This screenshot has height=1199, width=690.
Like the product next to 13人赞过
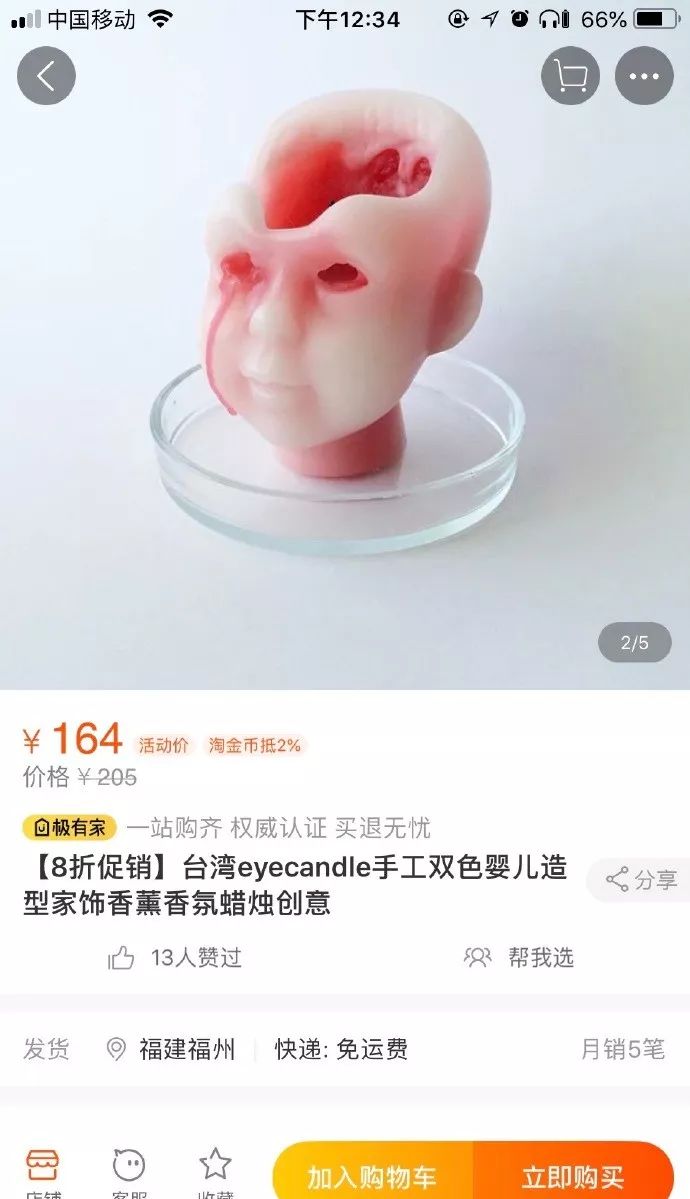122,958
